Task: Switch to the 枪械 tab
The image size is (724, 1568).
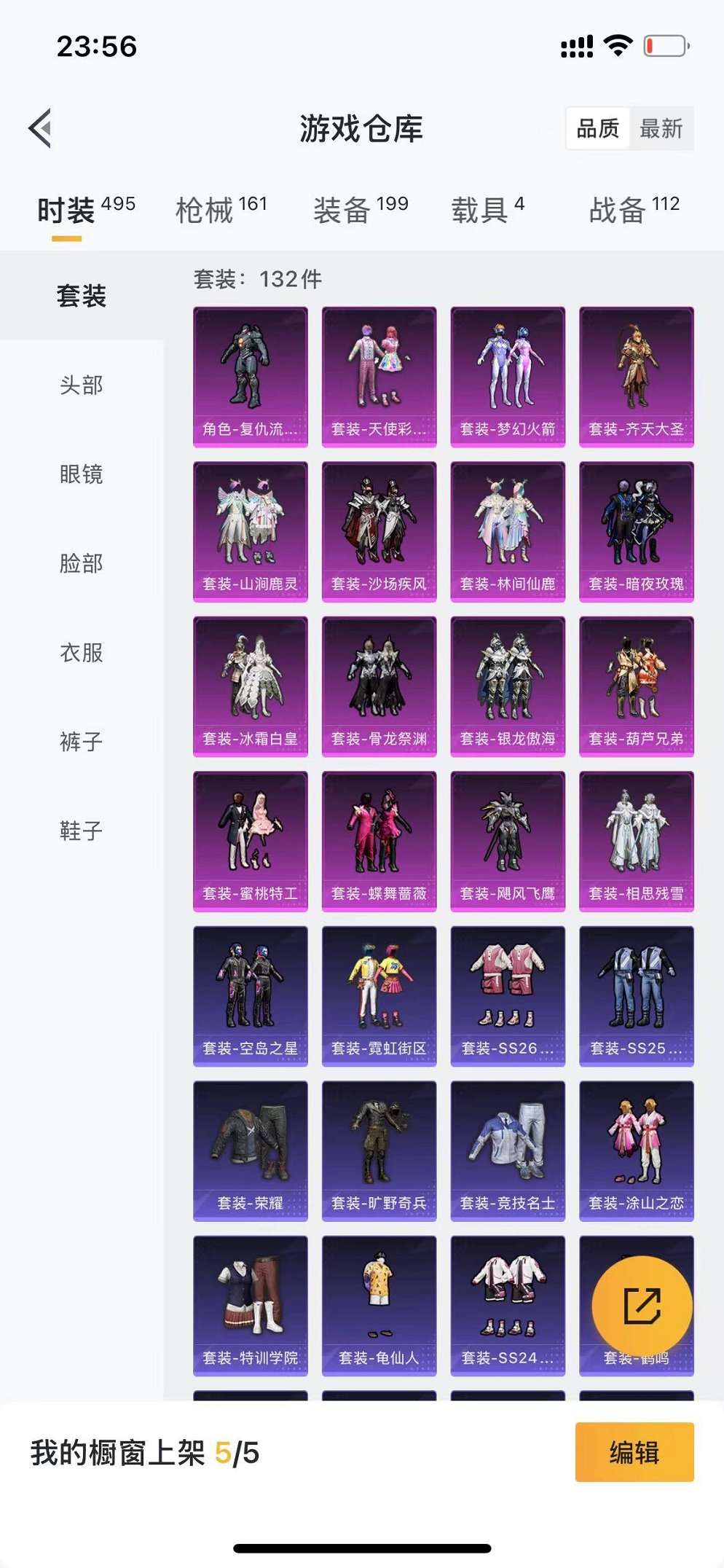Action: coord(221,210)
